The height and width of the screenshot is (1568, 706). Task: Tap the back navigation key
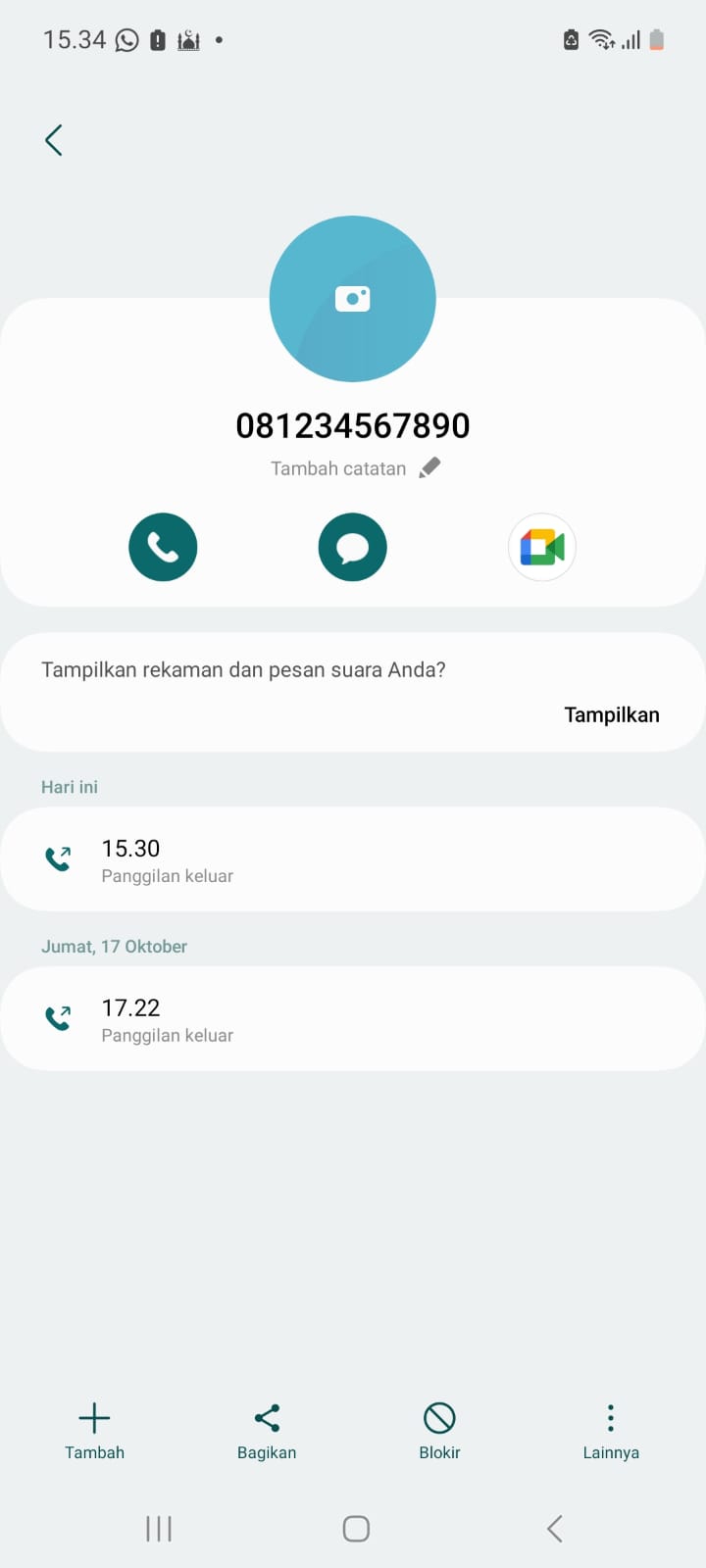tap(553, 1527)
